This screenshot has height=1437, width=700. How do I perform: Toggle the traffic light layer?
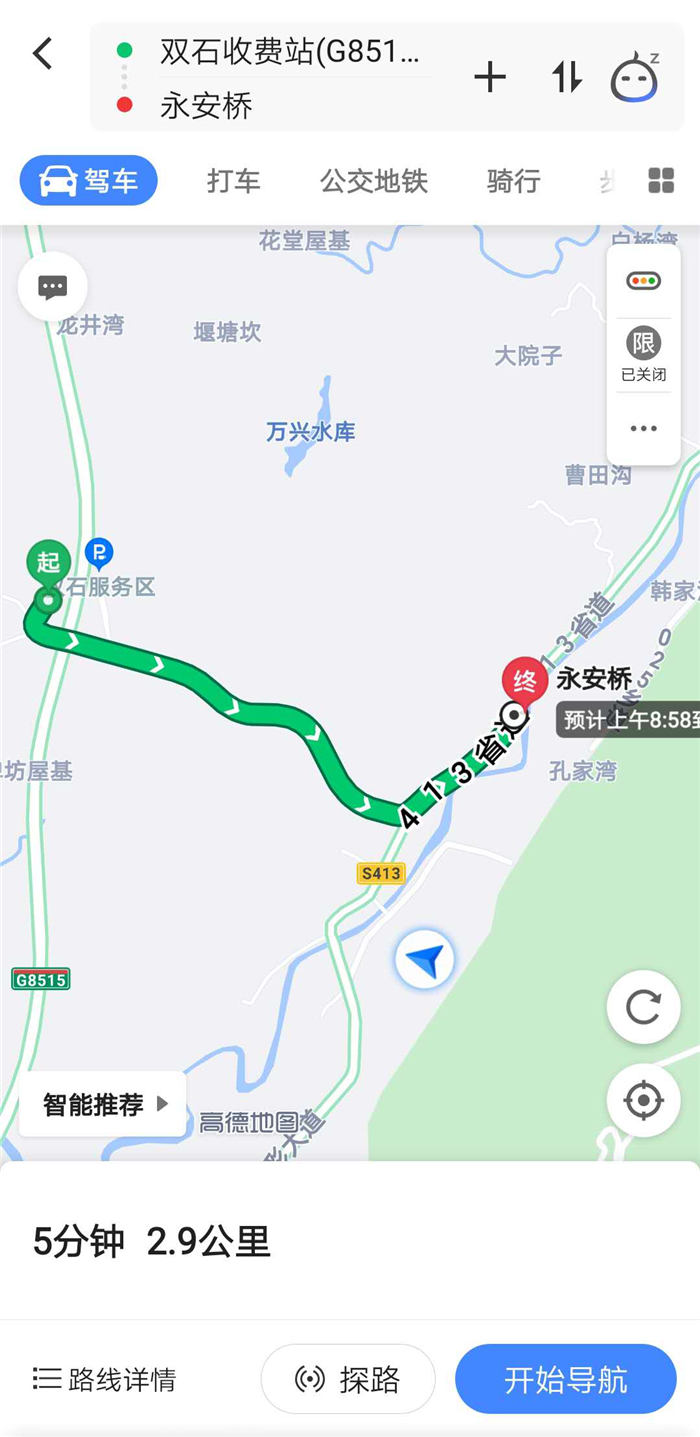click(x=643, y=281)
